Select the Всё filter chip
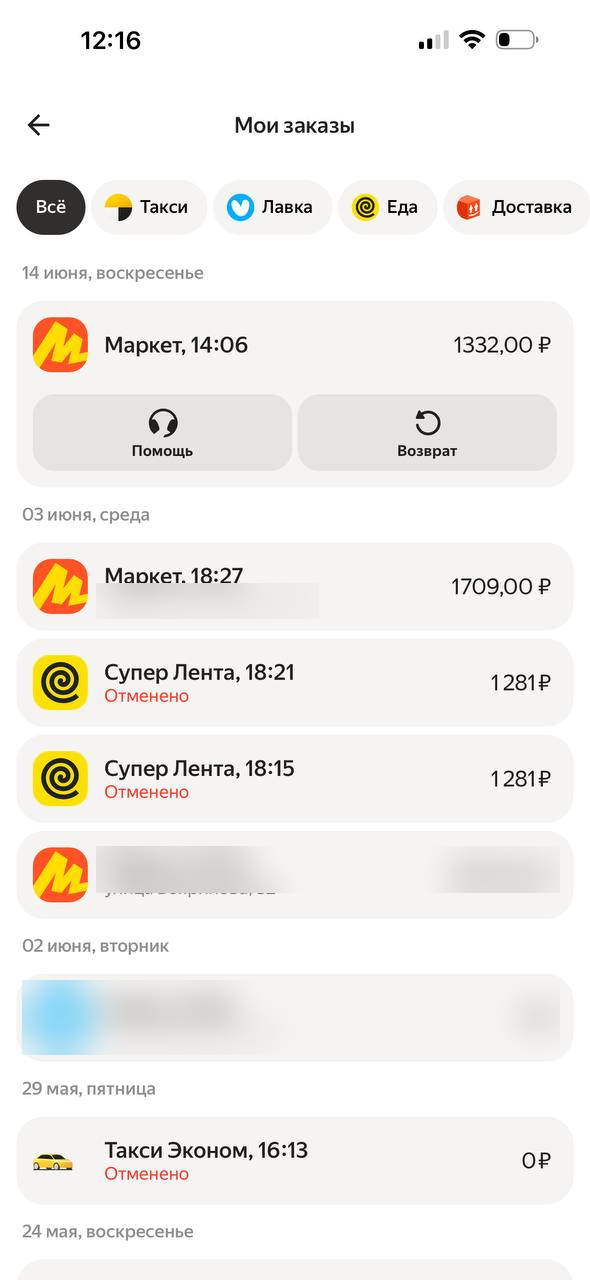The height and width of the screenshot is (1280, 590). click(51, 208)
